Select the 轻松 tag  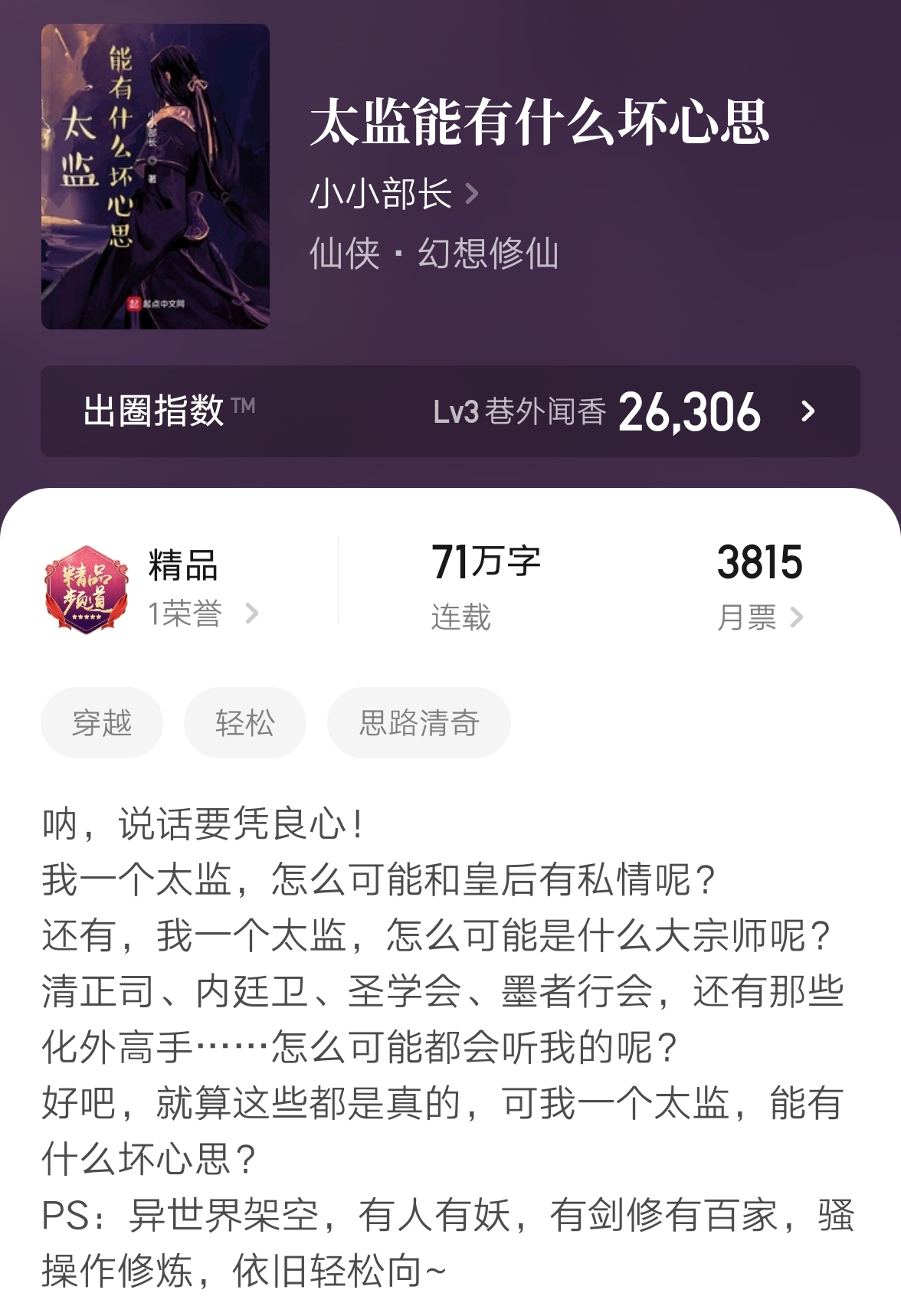[x=244, y=721]
